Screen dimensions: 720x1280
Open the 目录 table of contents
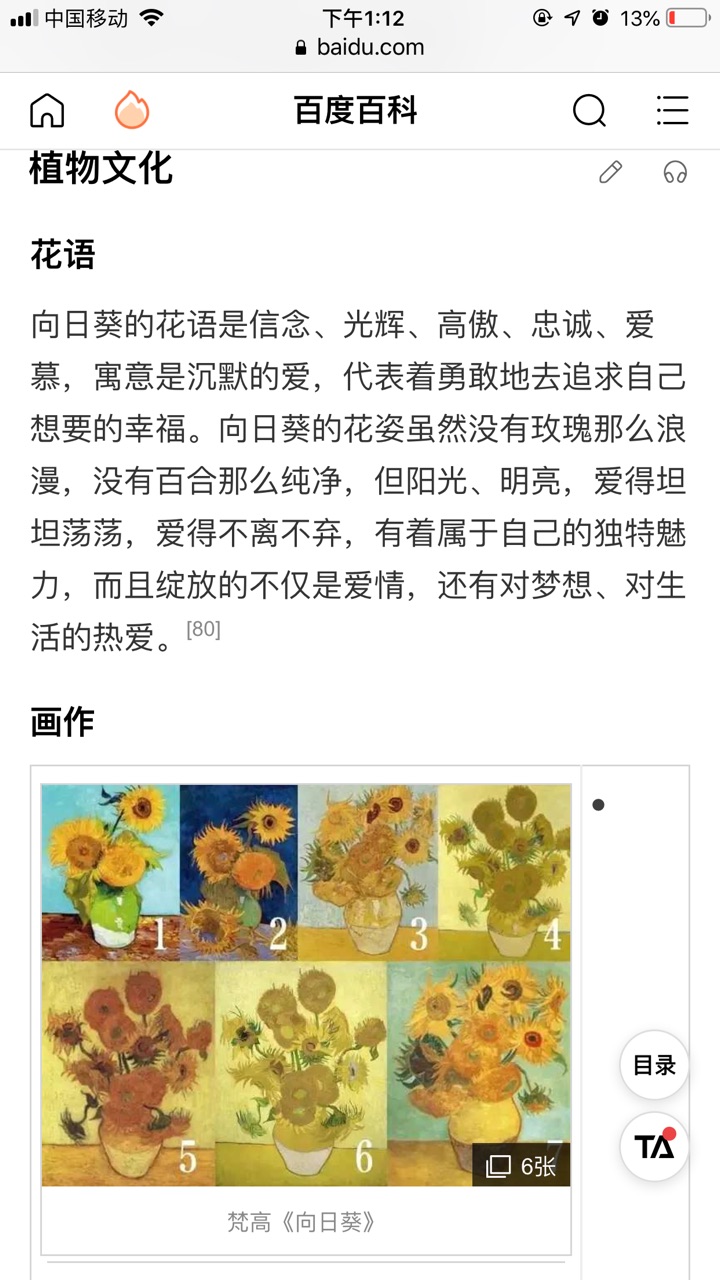point(654,1066)
